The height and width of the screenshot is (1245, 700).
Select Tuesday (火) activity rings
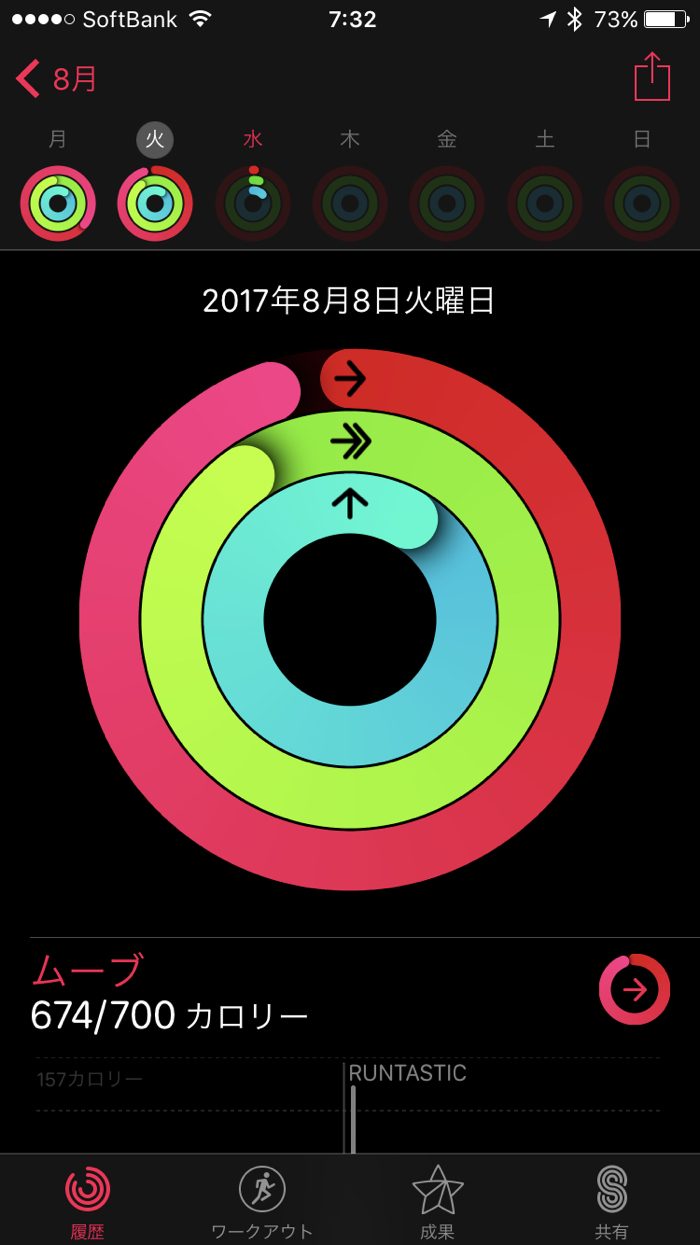pos(155,203)
